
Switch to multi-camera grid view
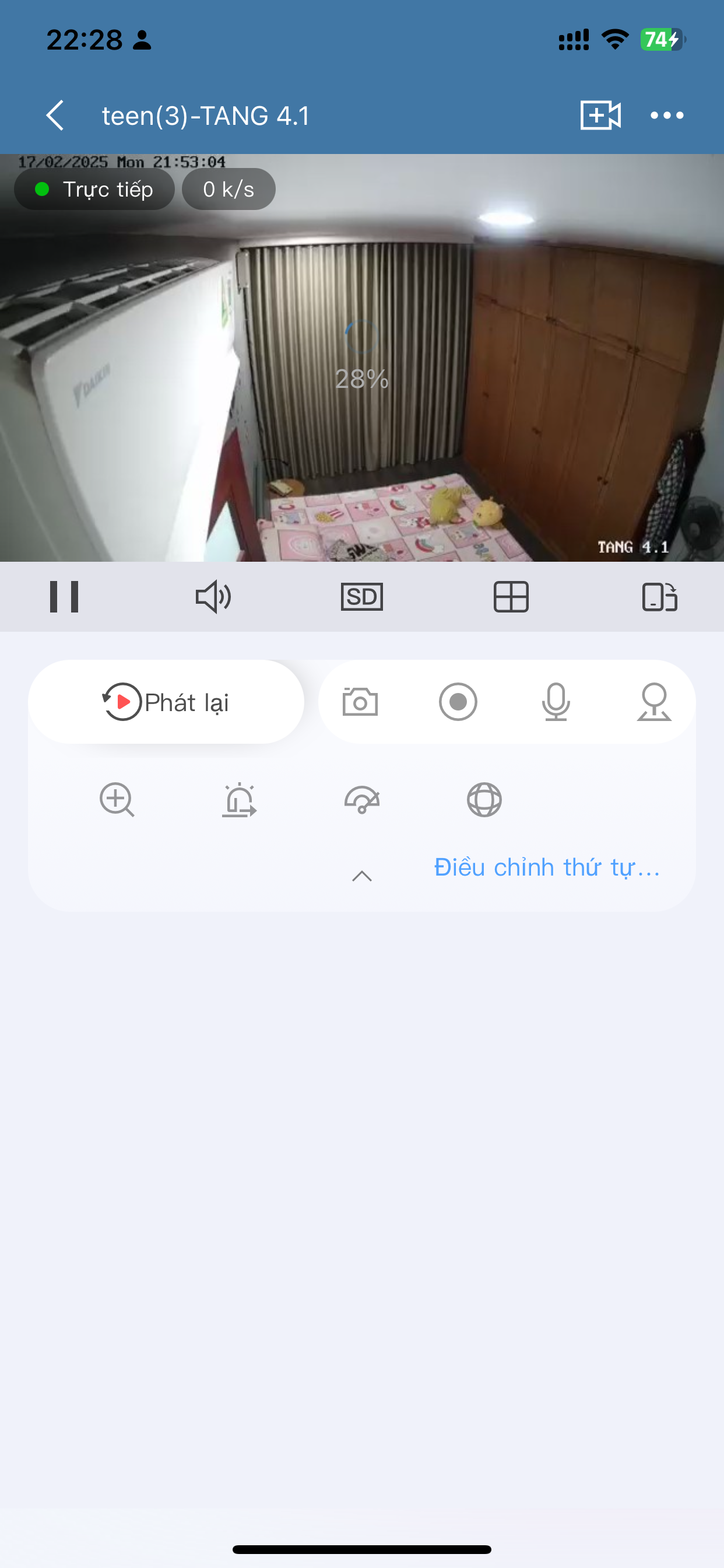click(x=511, y=597)
